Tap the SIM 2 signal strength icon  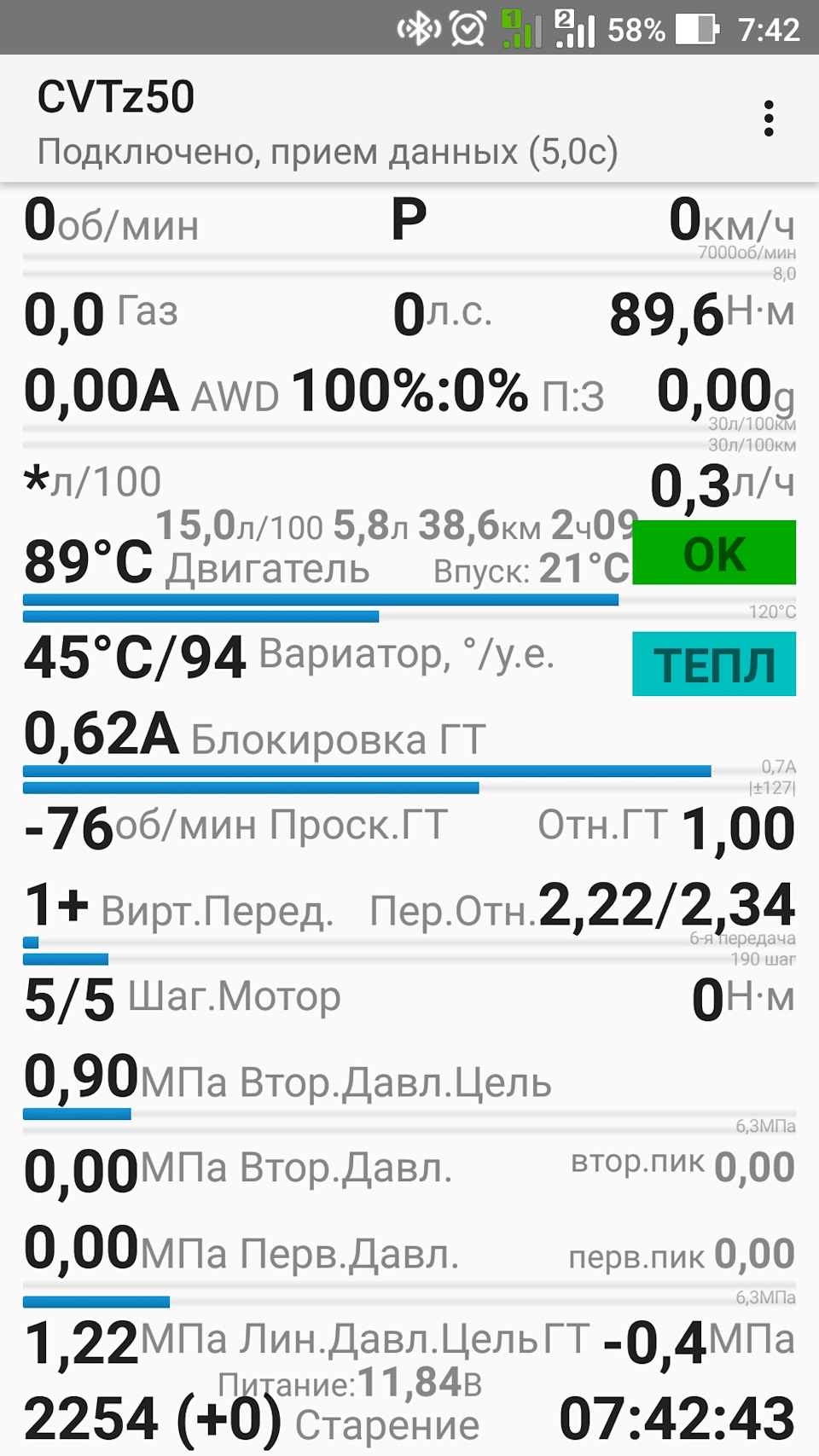pyautogui.click(x=577, y=28)
